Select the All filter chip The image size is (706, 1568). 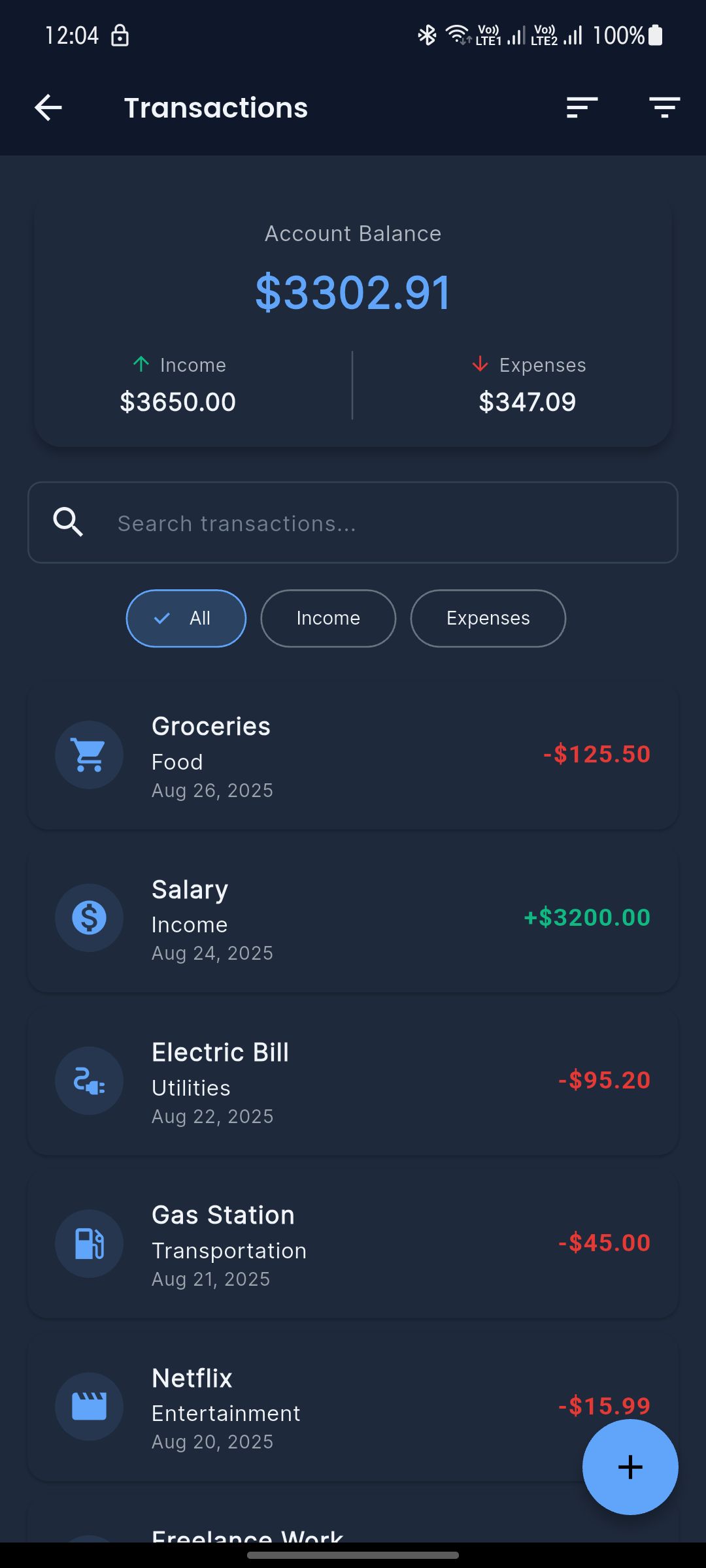click(186, 618)
